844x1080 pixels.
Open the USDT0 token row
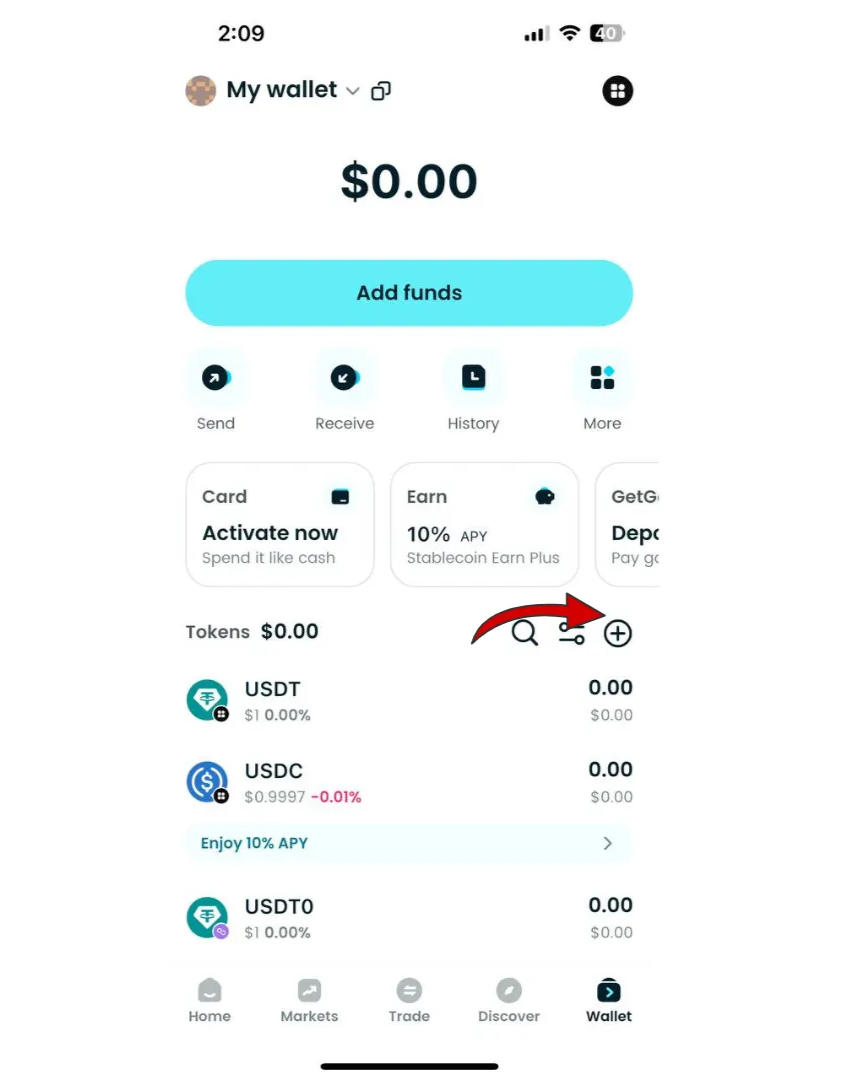point(409,917)
